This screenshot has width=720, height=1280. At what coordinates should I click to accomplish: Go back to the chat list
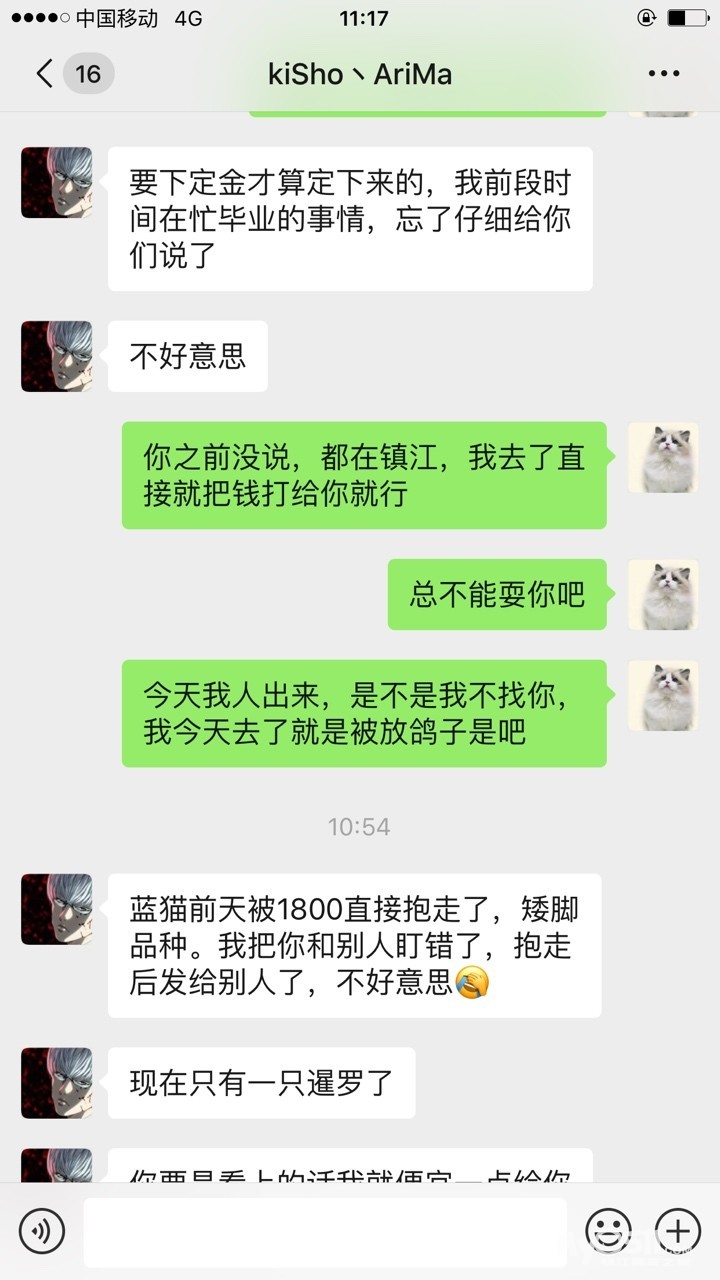(73, 73)
